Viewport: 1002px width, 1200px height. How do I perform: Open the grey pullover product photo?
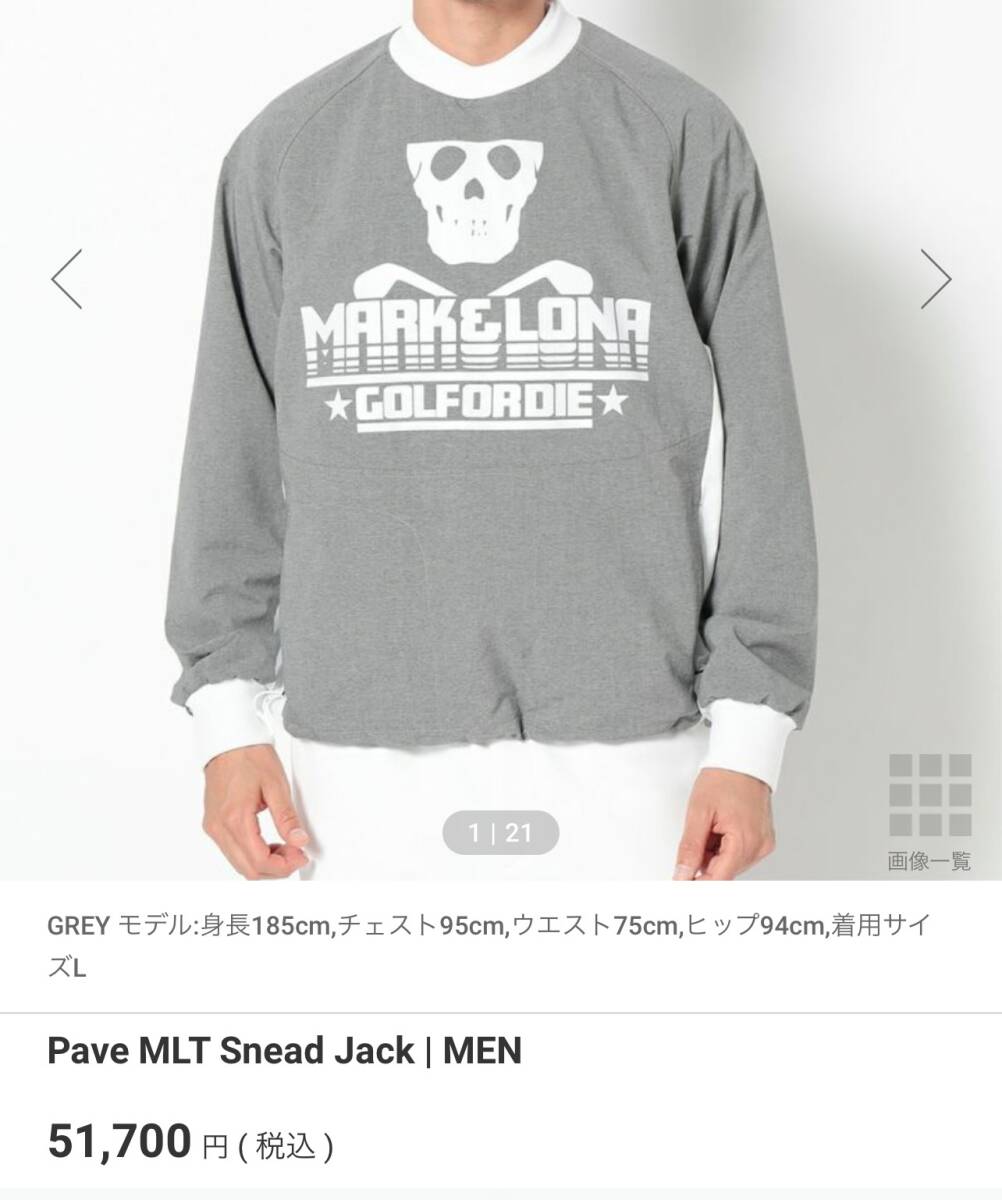(500, 450)
